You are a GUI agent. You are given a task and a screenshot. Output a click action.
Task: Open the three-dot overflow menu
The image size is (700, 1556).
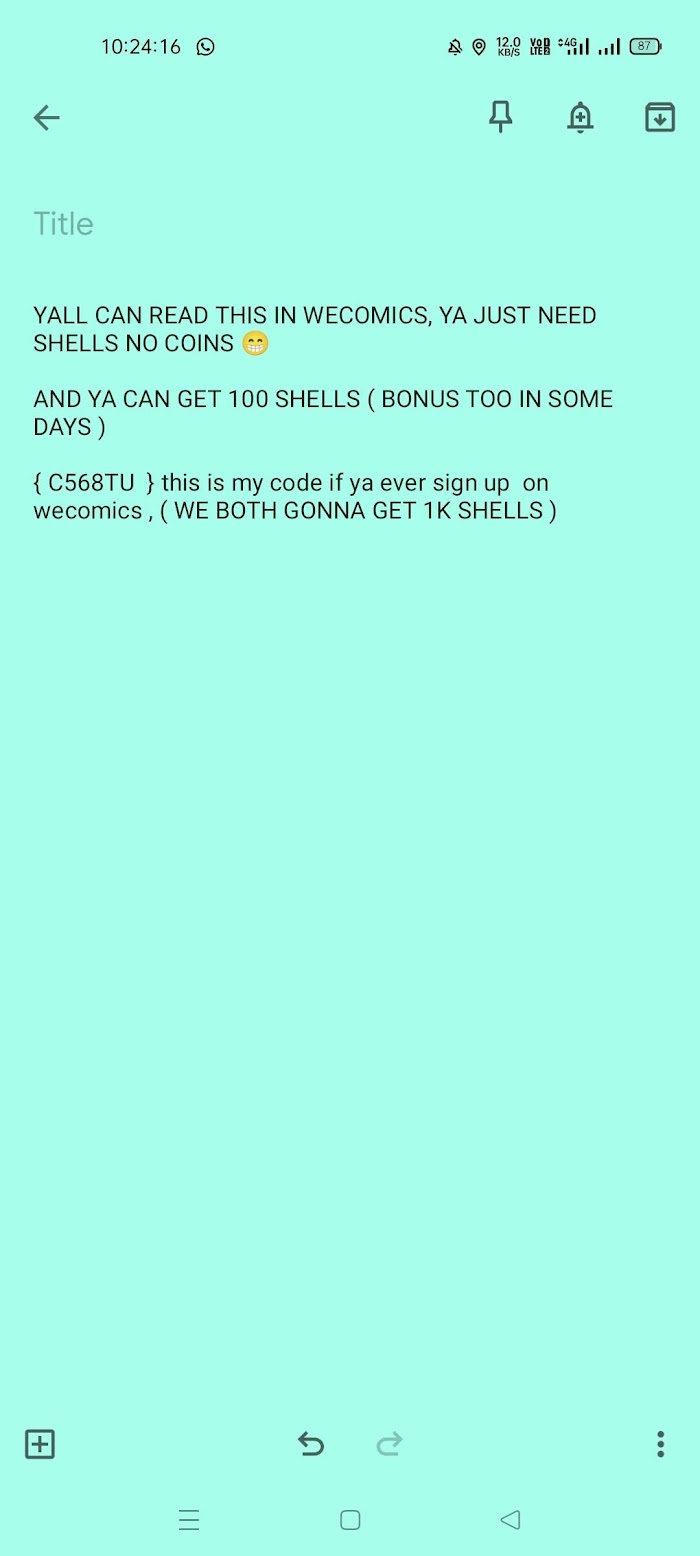point(660,1444)
